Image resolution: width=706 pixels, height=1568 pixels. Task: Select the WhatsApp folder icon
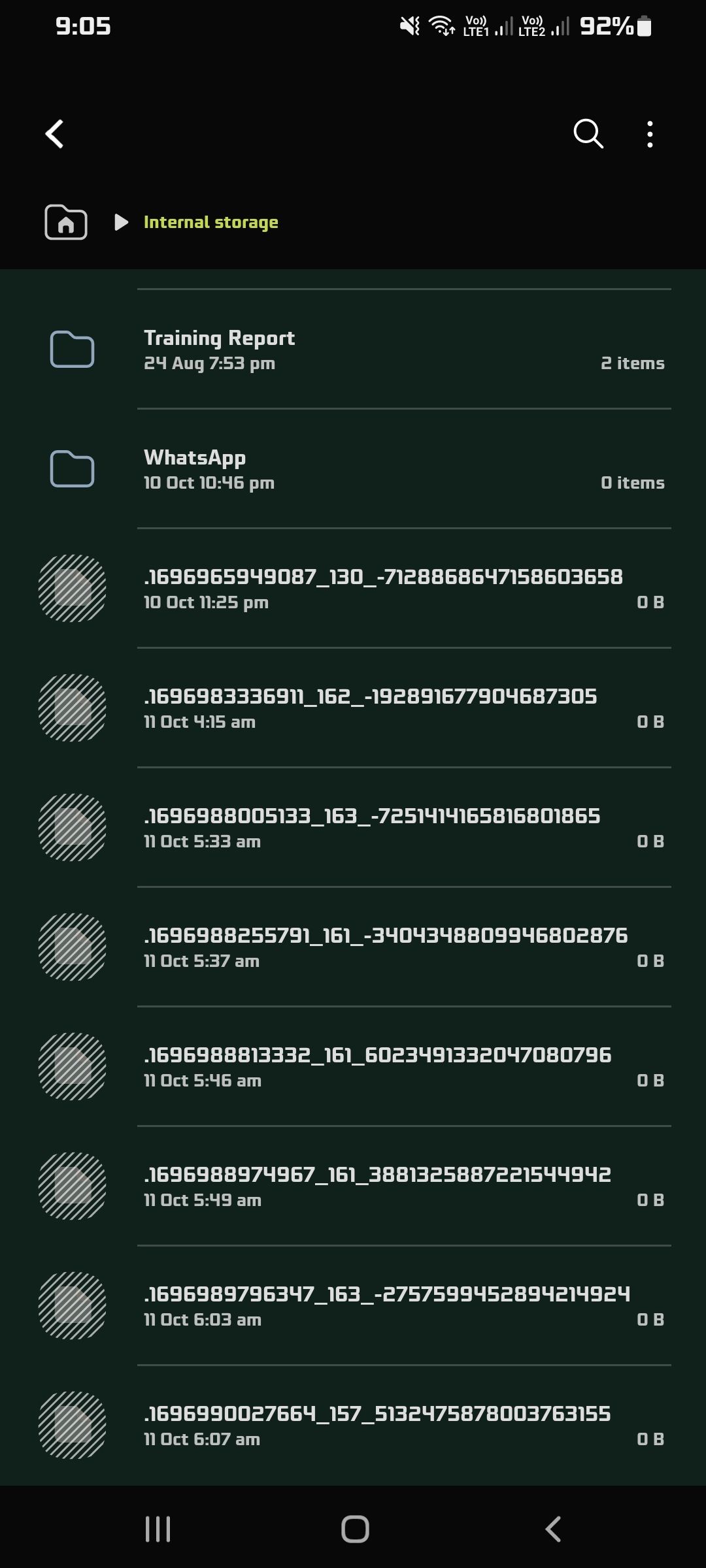click(72, 468)
